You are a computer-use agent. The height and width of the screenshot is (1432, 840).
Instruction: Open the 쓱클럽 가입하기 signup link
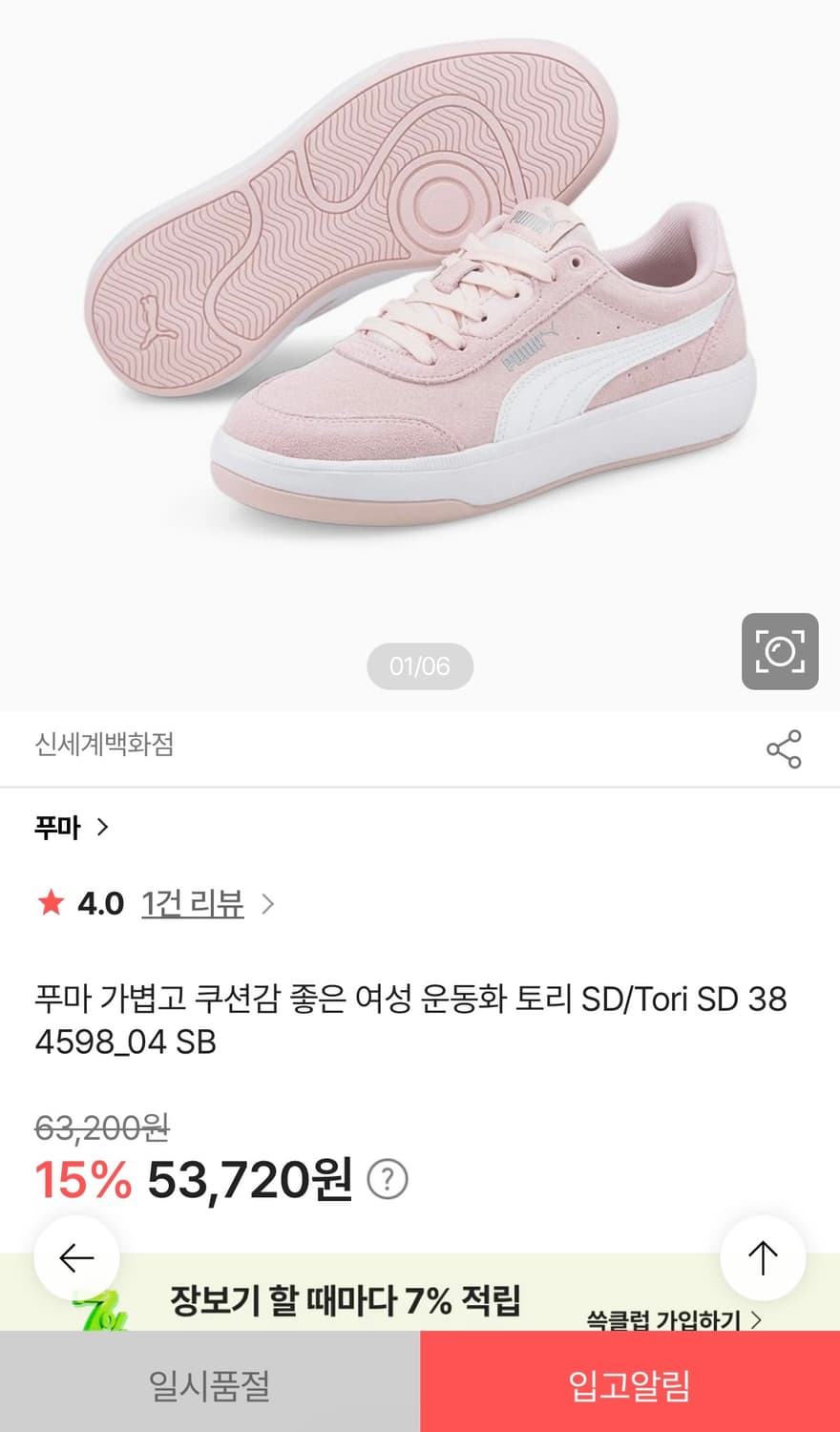click(663, 1320)
